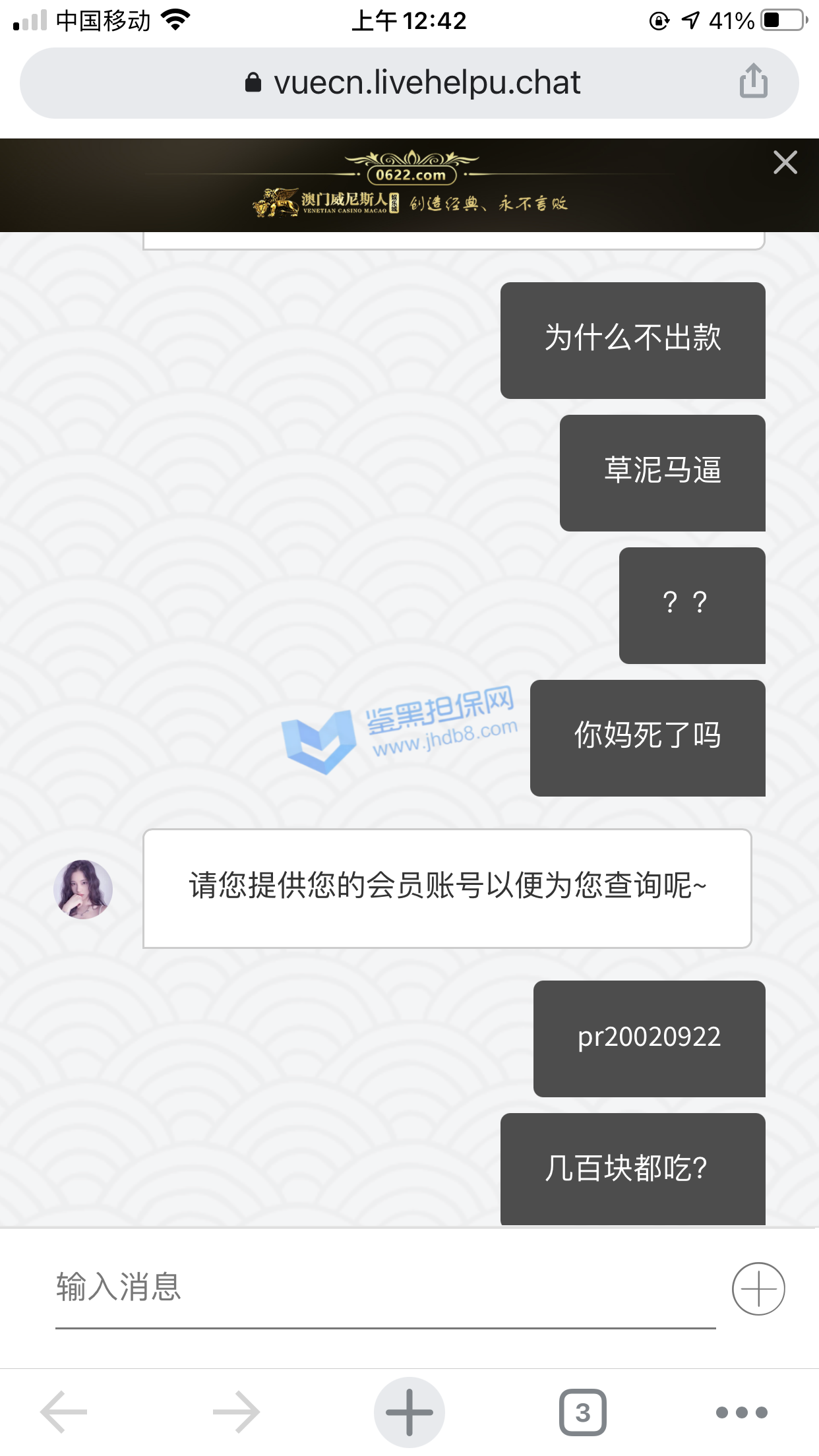This screenshot has height=1456, width=819.
Task: Share this page from the address bar
Action: click(x=753, y=82)
